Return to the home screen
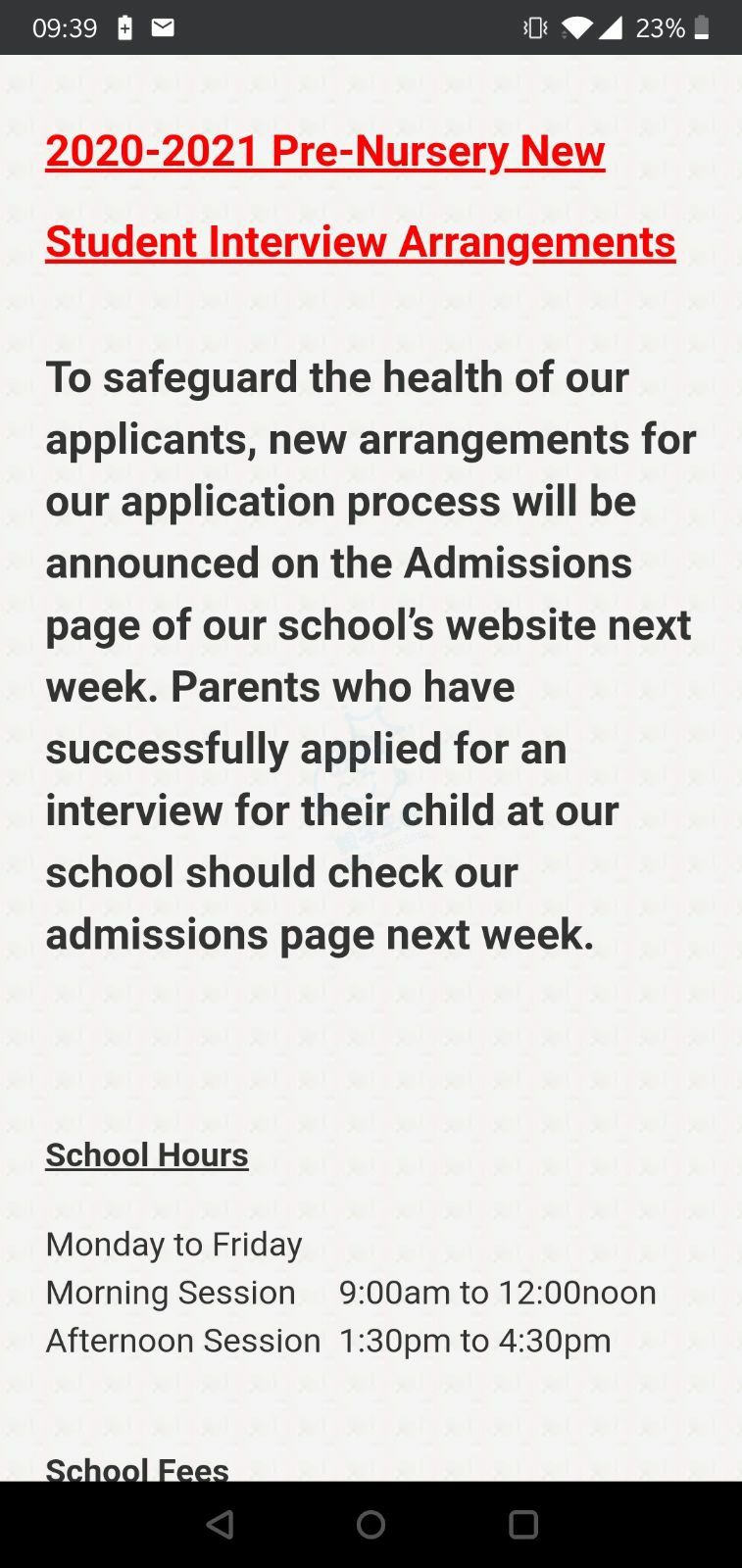The width and height of the screenshot is (742, 1568). pos(371,1524)
